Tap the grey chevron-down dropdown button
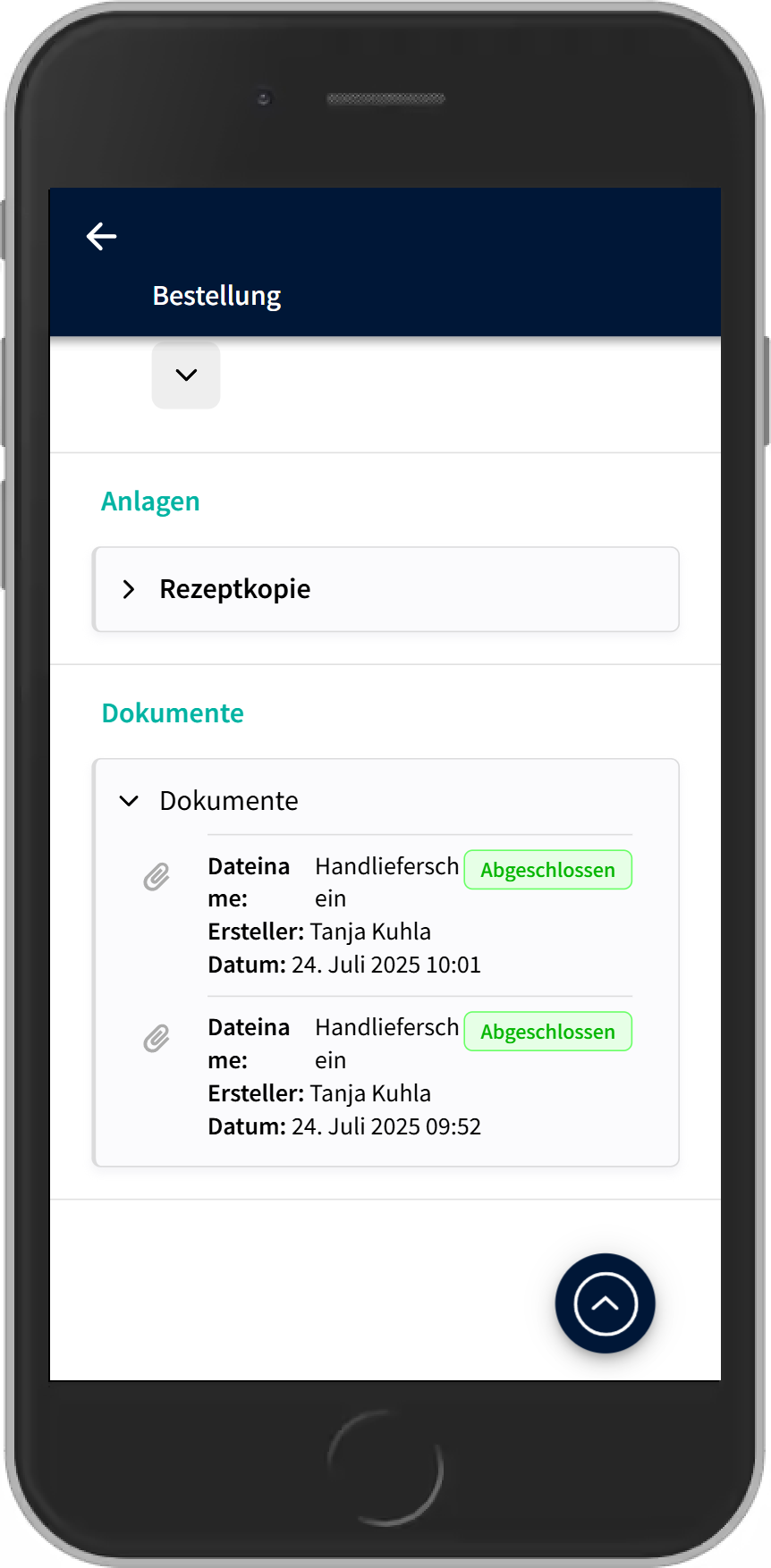This screenshot has height=1568, width=771. (186, 375)
